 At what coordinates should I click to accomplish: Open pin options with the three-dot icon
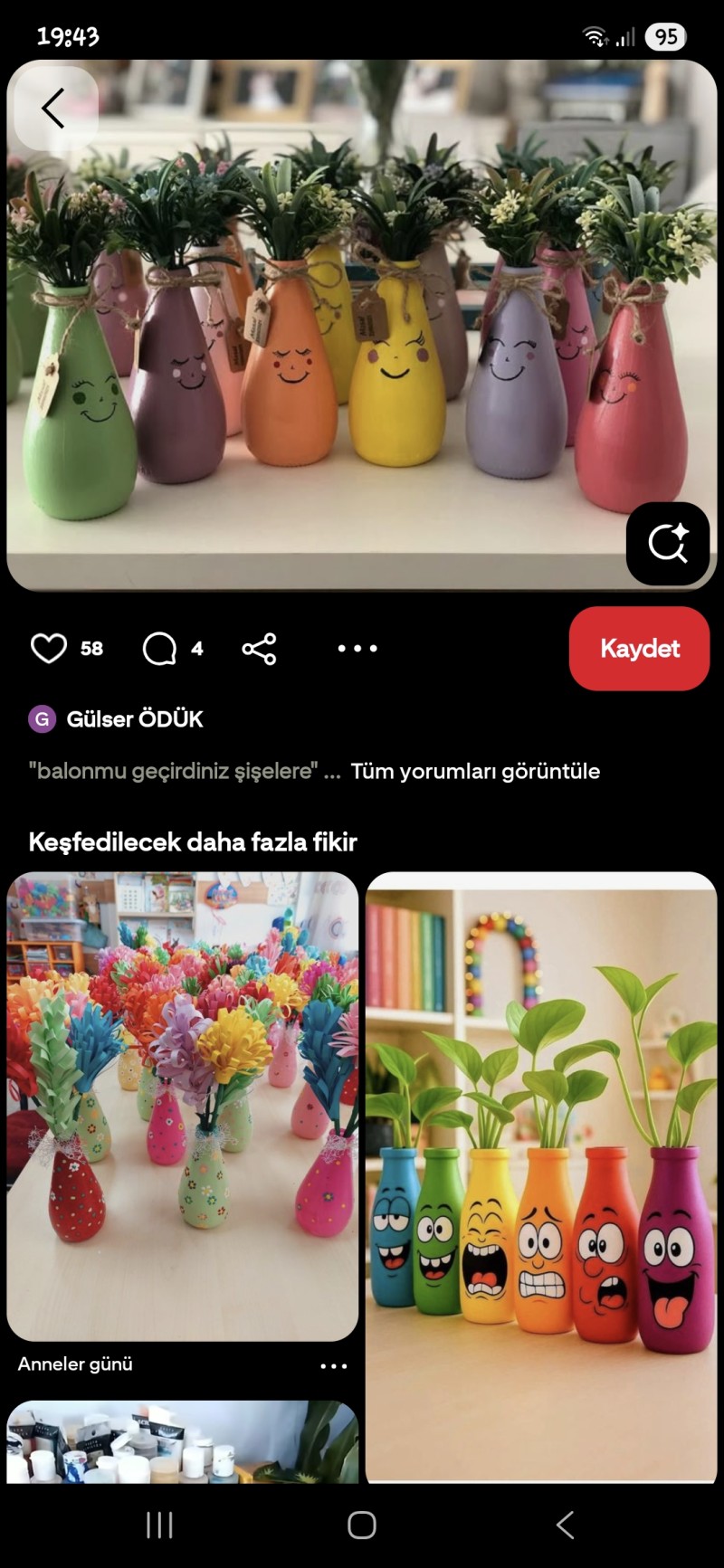point(357,648)
